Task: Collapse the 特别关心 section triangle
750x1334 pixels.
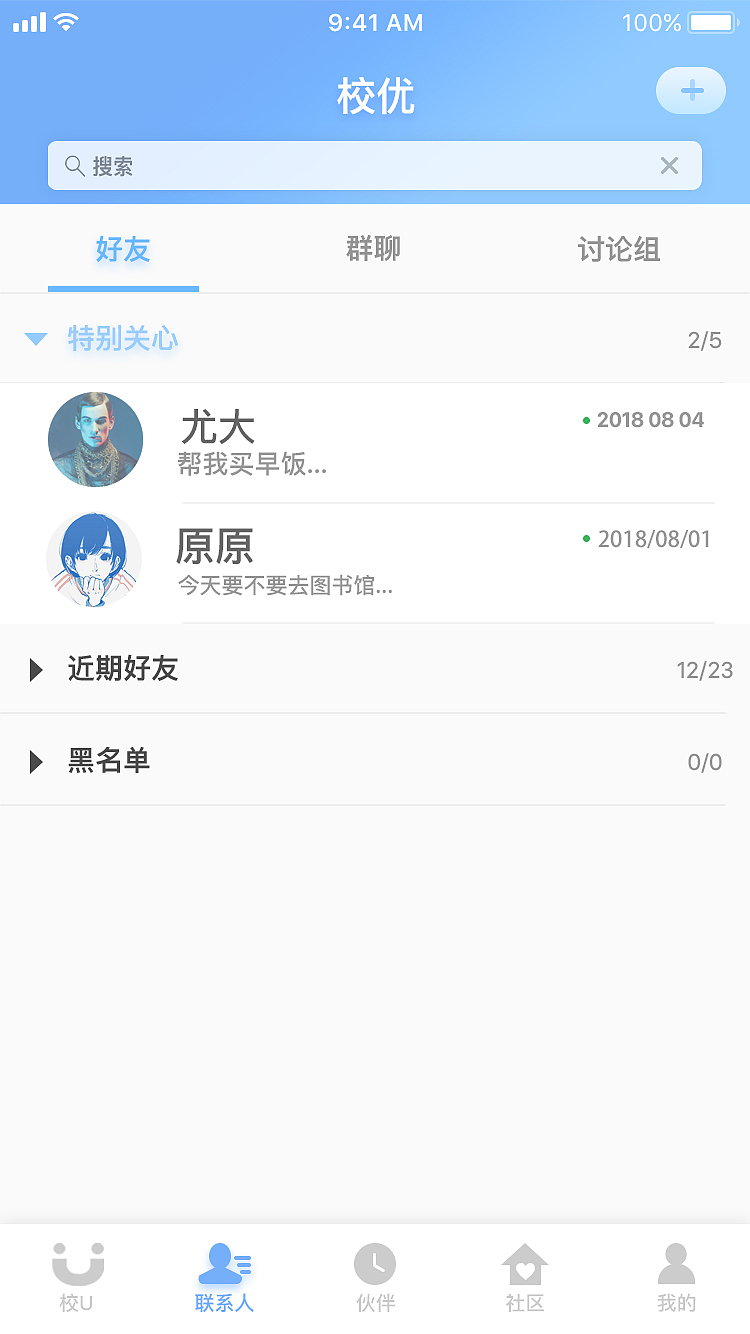Action: pos(36,339)
